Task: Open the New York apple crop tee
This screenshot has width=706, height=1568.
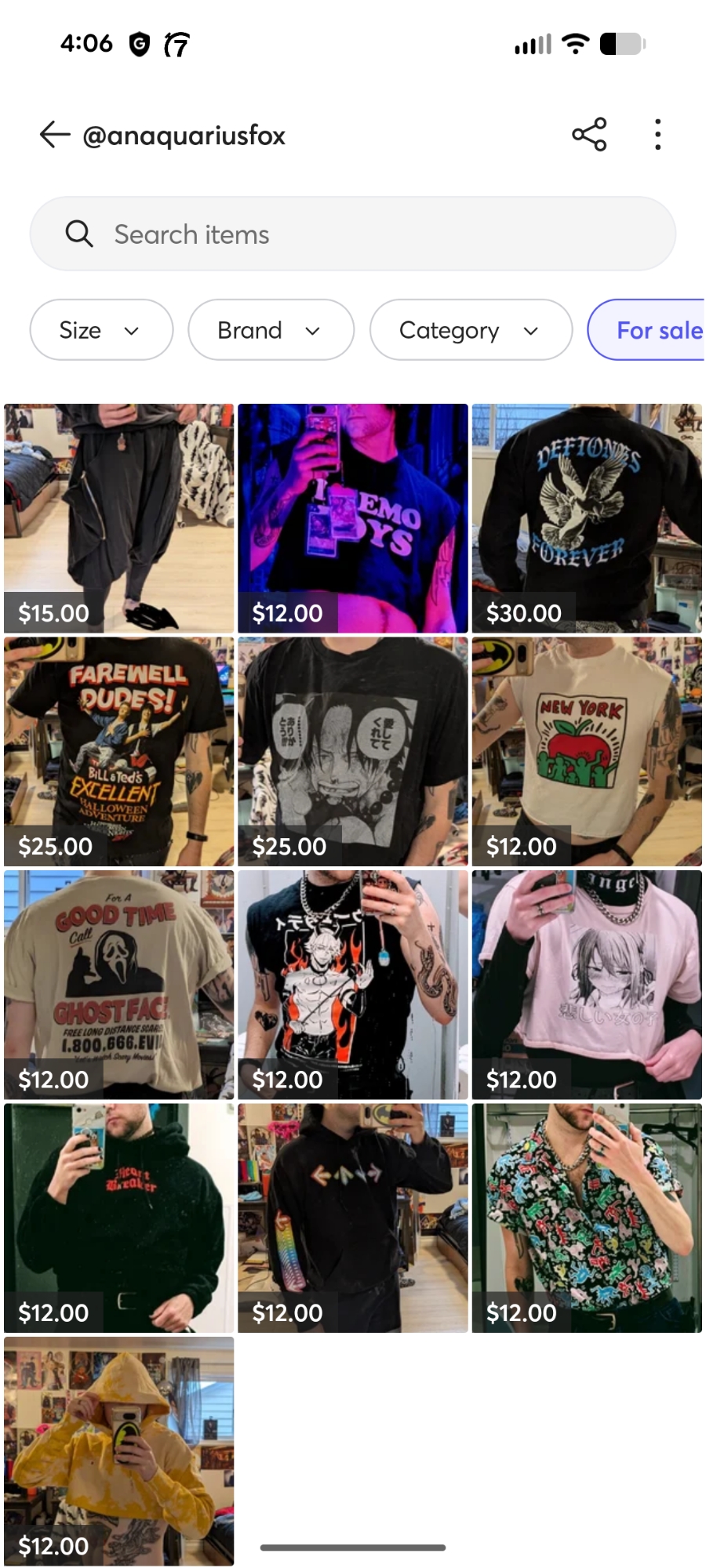Action: (x=586, y=751)
